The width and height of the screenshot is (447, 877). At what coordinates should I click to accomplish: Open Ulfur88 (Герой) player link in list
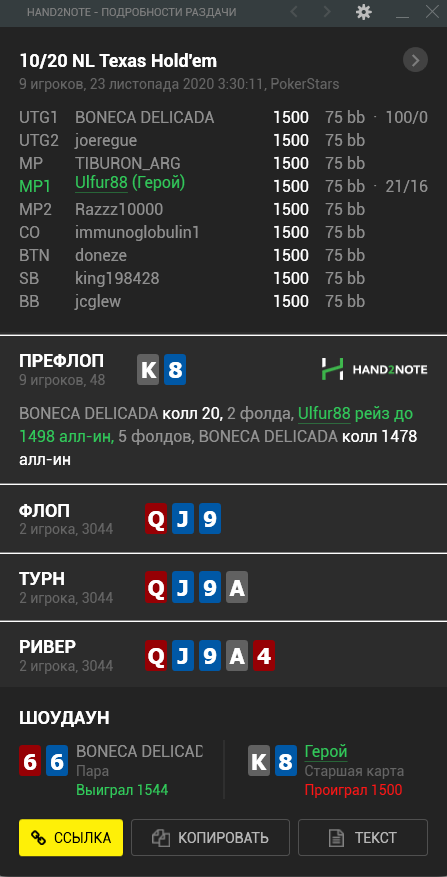130,183
